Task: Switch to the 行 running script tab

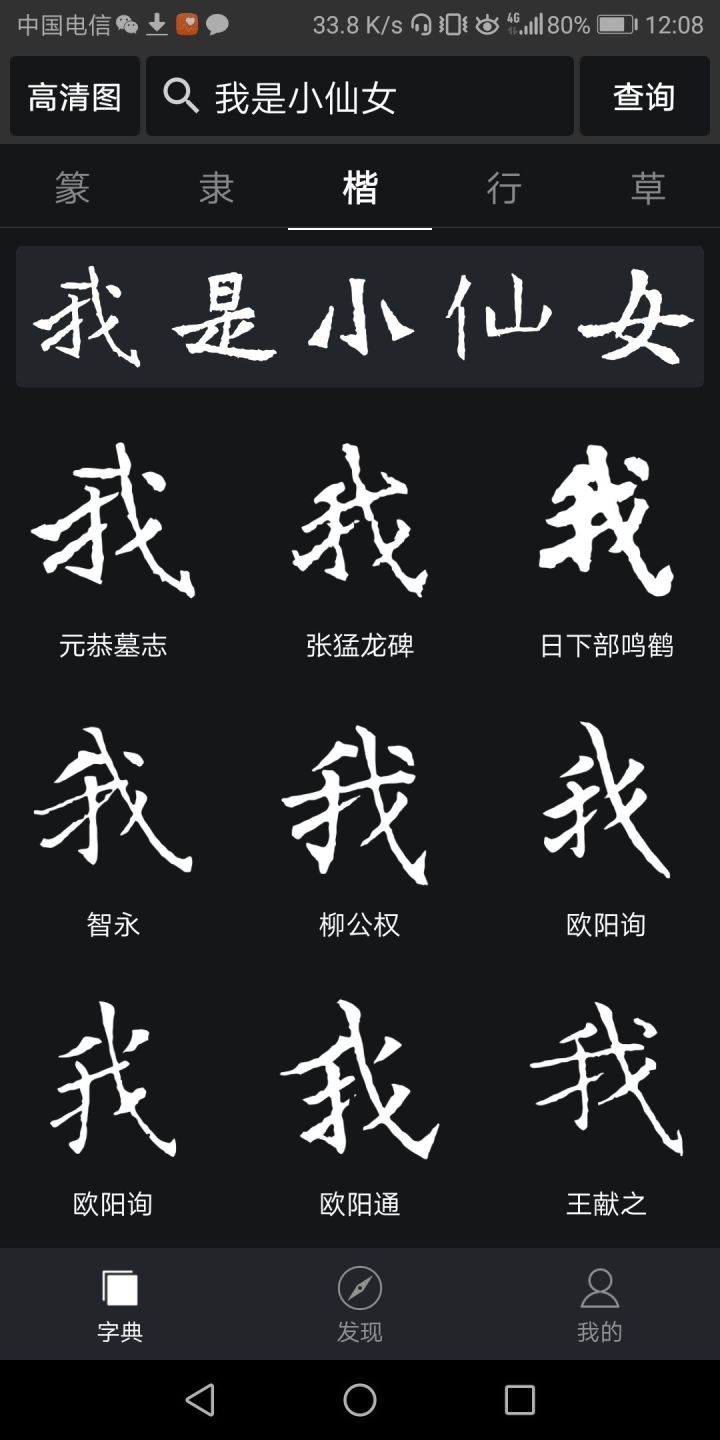Action: [x=504, y=188]
